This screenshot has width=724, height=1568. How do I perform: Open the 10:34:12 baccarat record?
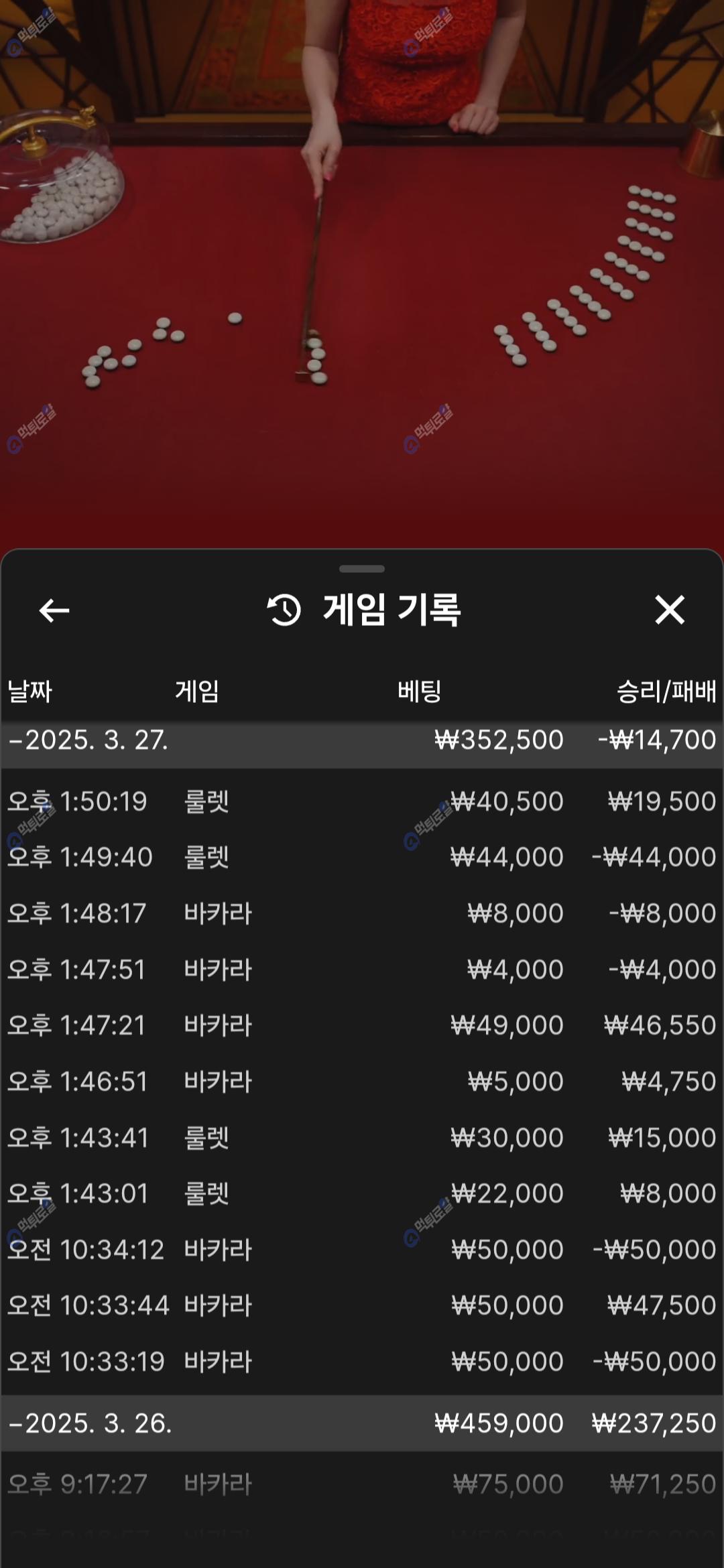point(362,1250)
